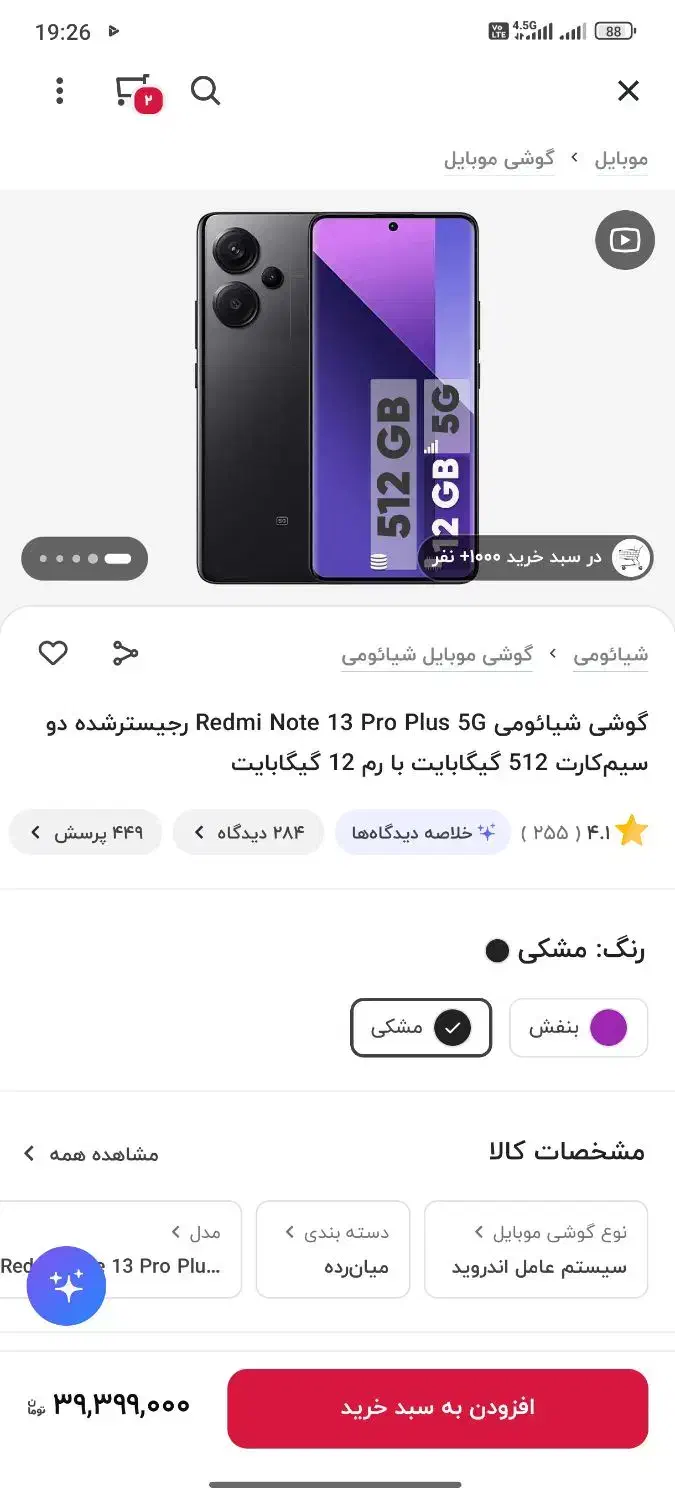This screenshot has width=675, height=1500.
Task: View the ۴۴۹ پرسش questions
Action: point(86,833)
